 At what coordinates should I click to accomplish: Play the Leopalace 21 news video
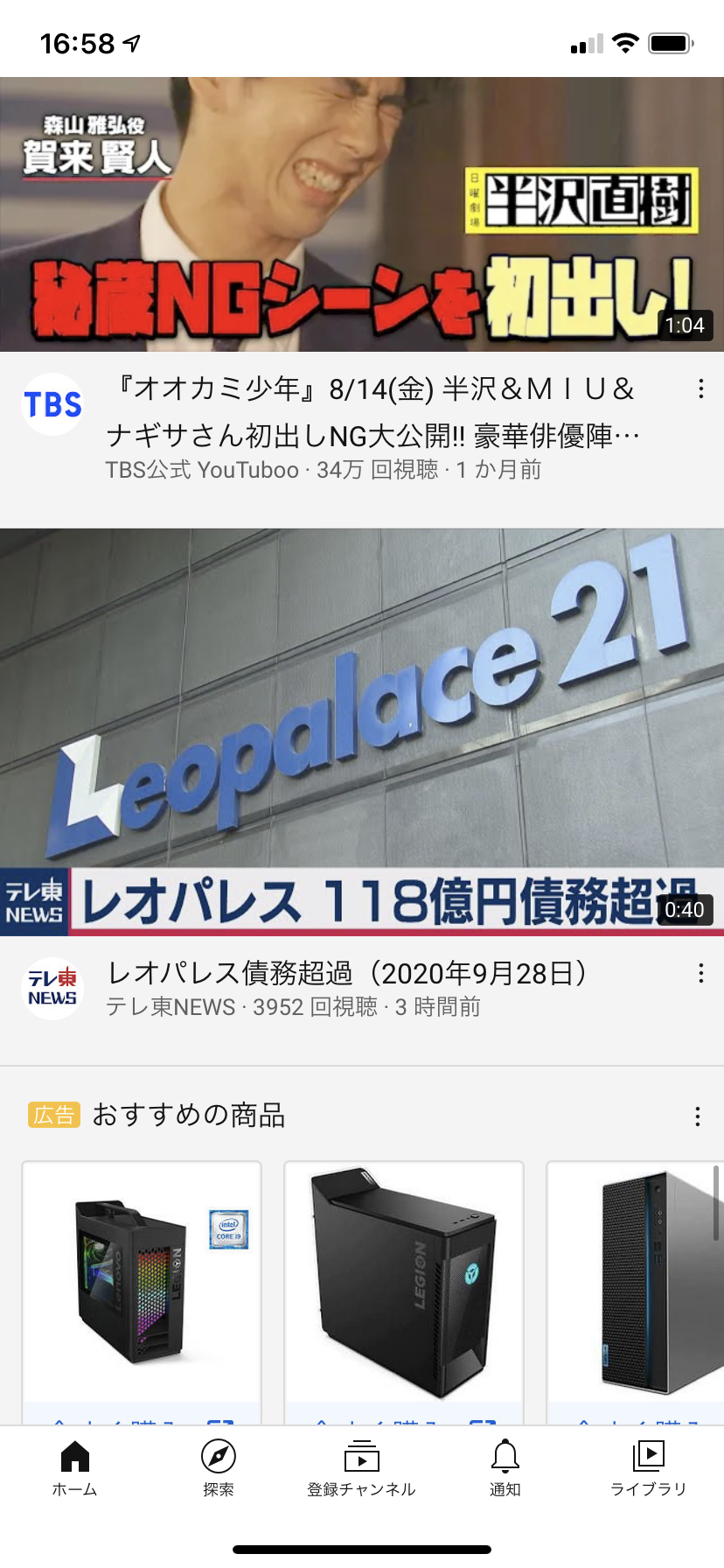362,731
